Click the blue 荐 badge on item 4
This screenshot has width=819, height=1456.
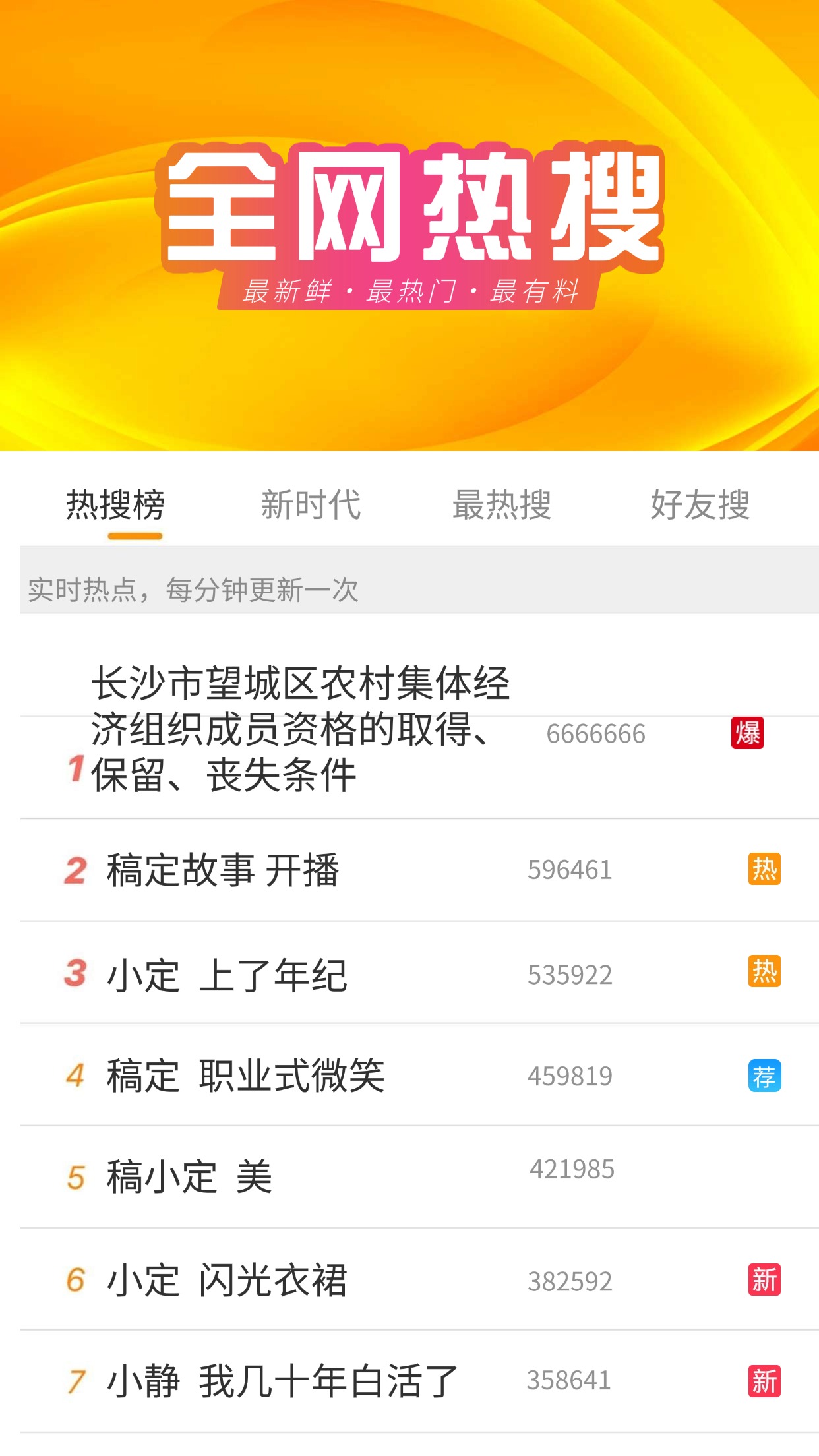(765, 1076)
